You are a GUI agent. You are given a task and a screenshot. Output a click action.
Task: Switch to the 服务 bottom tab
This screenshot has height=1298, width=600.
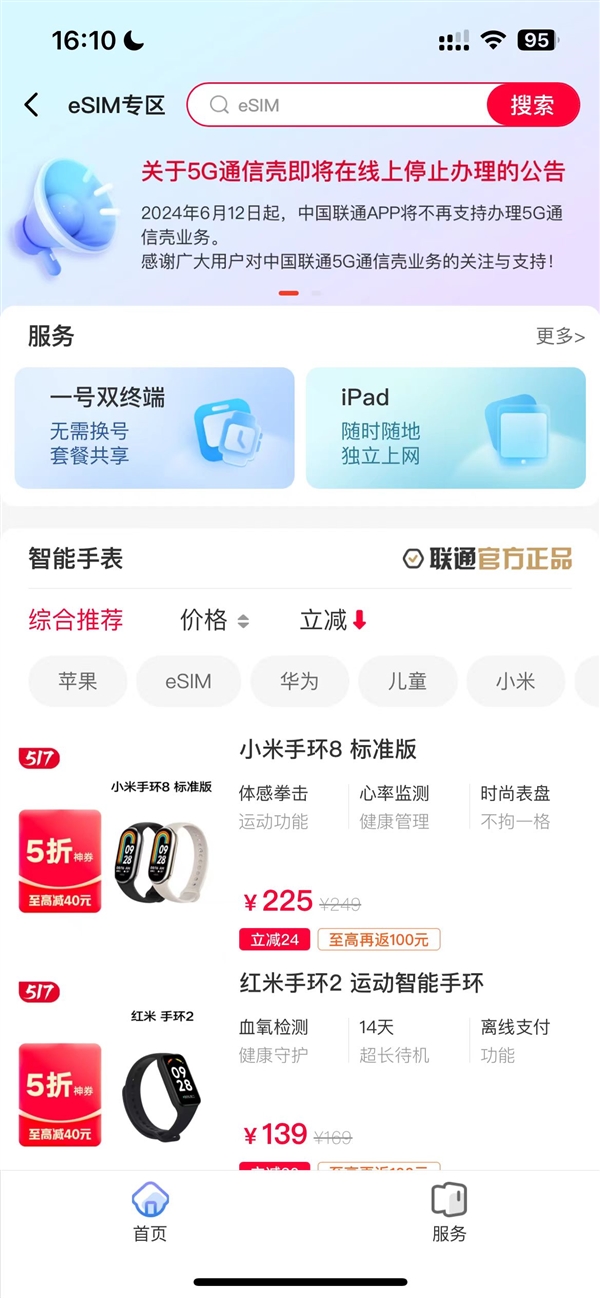coord(449,1212)
